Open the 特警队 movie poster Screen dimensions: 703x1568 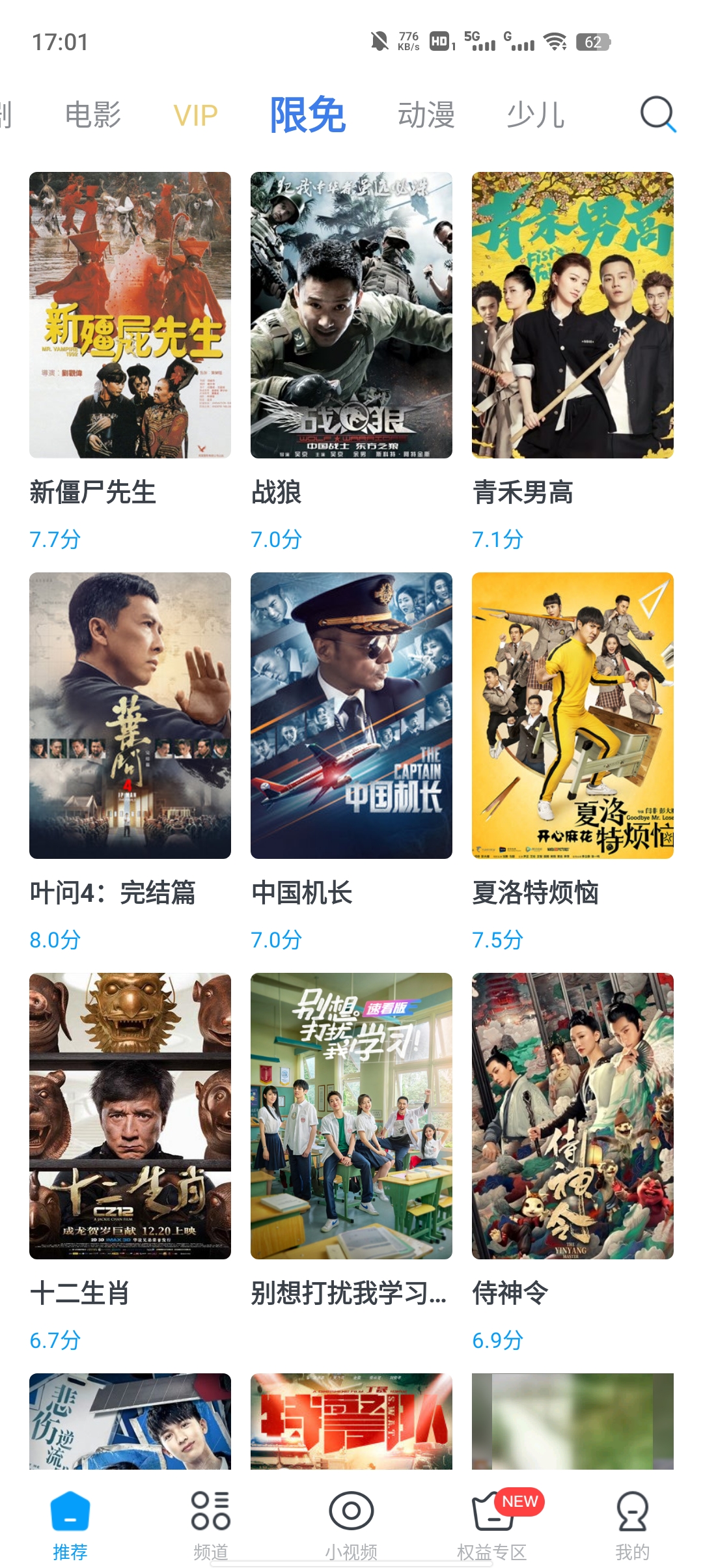tap(351, 1421)
